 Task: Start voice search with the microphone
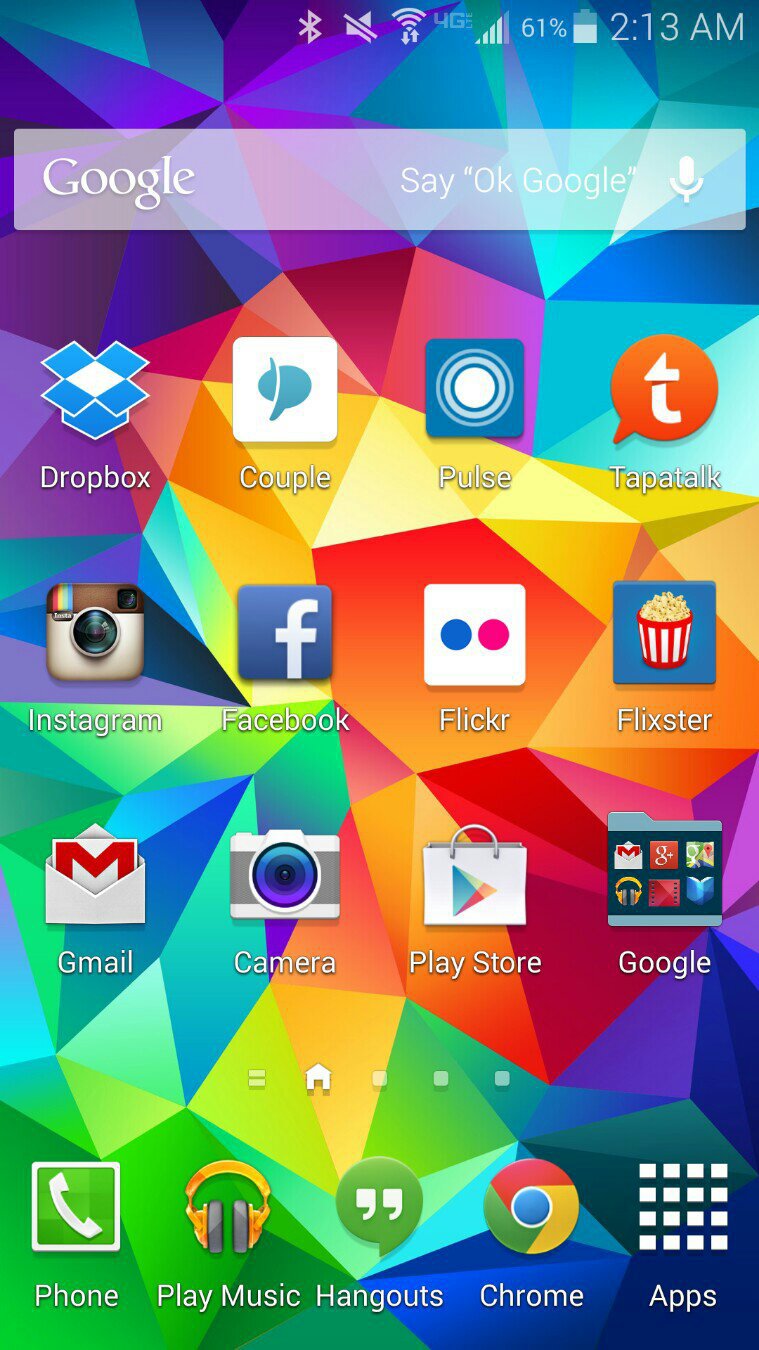click(x=686, y=180)
